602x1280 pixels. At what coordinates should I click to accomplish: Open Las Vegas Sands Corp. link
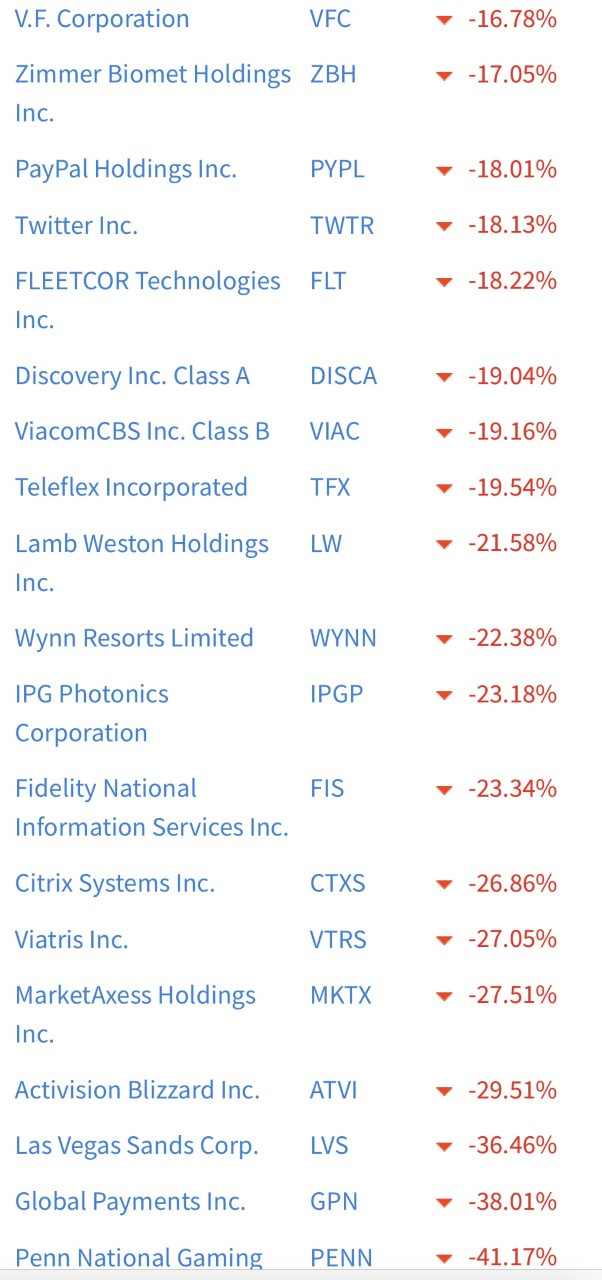click(137, 1145)
